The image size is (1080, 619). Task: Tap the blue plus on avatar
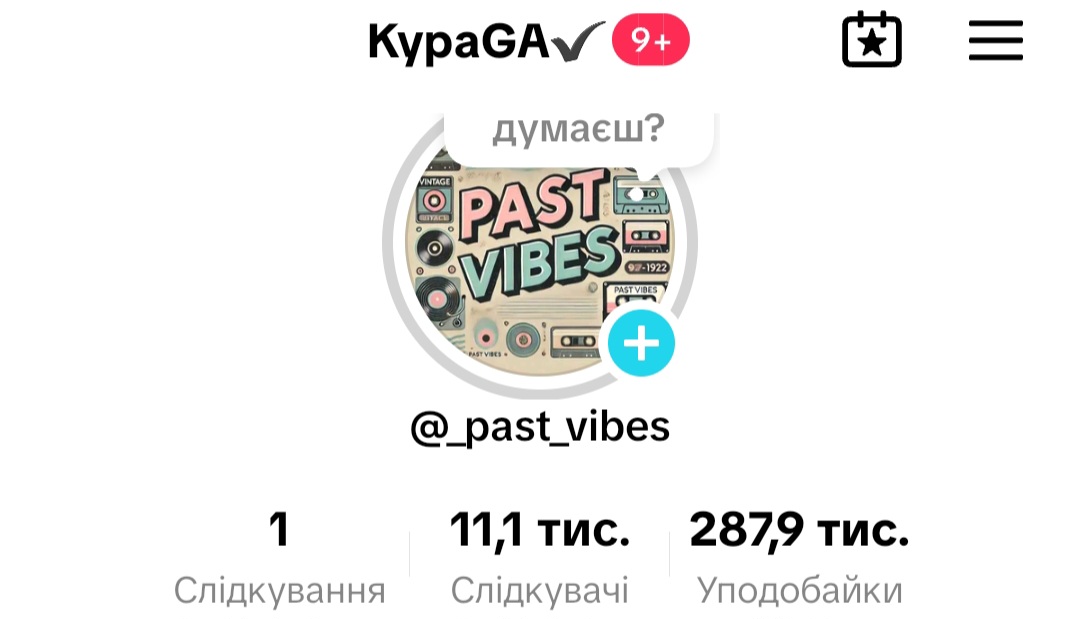(641, 344)
